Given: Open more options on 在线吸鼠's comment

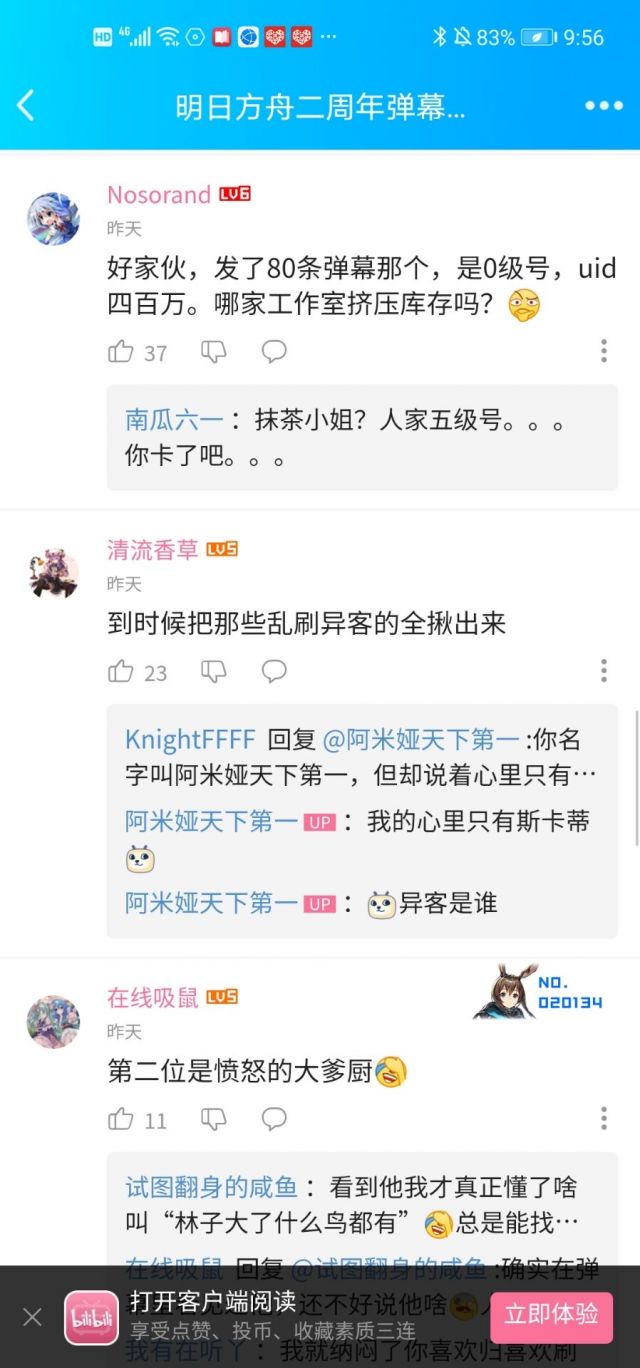Looking at the screenshot, I should pyautogui.click(x=604, y=1119).
